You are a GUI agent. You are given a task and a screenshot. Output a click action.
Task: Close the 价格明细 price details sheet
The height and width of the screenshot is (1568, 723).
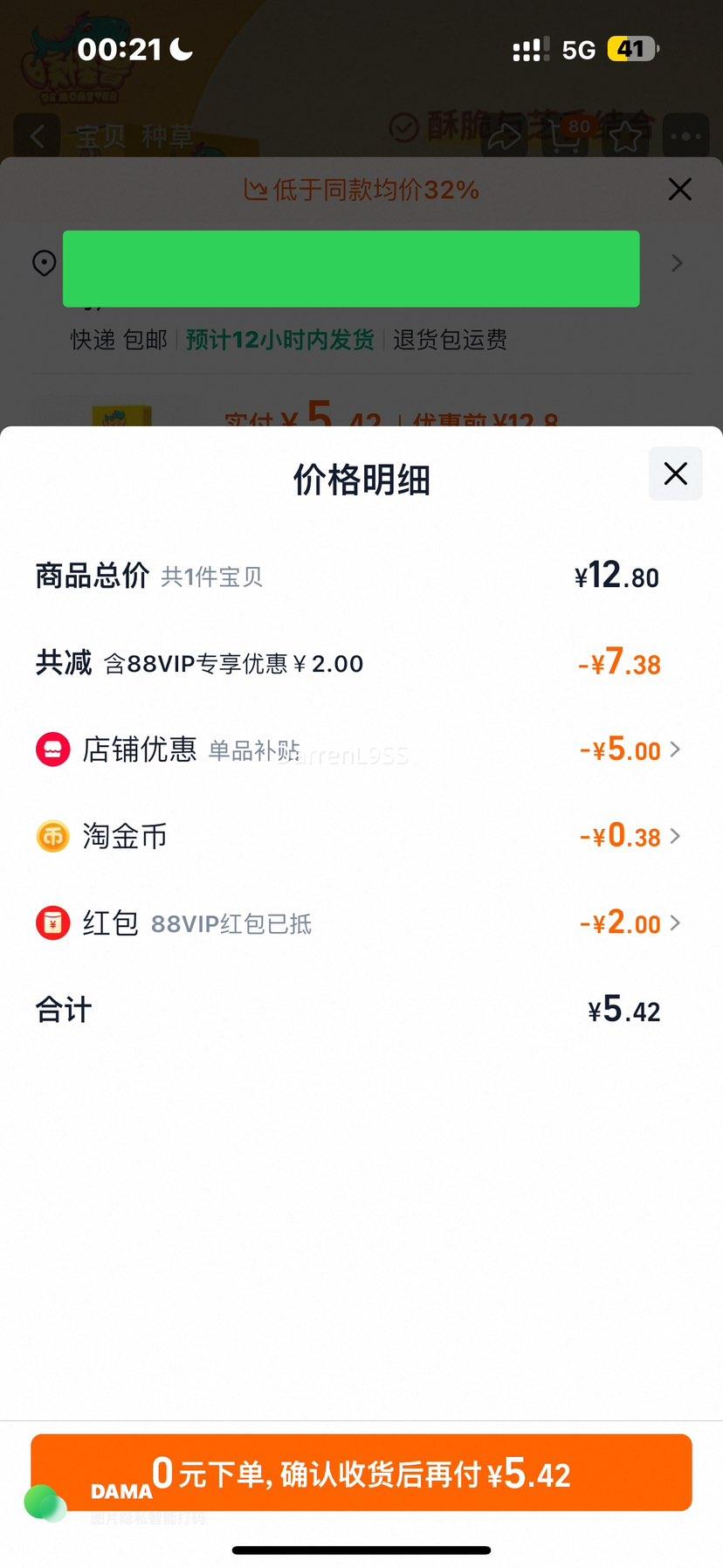point(675,473)
